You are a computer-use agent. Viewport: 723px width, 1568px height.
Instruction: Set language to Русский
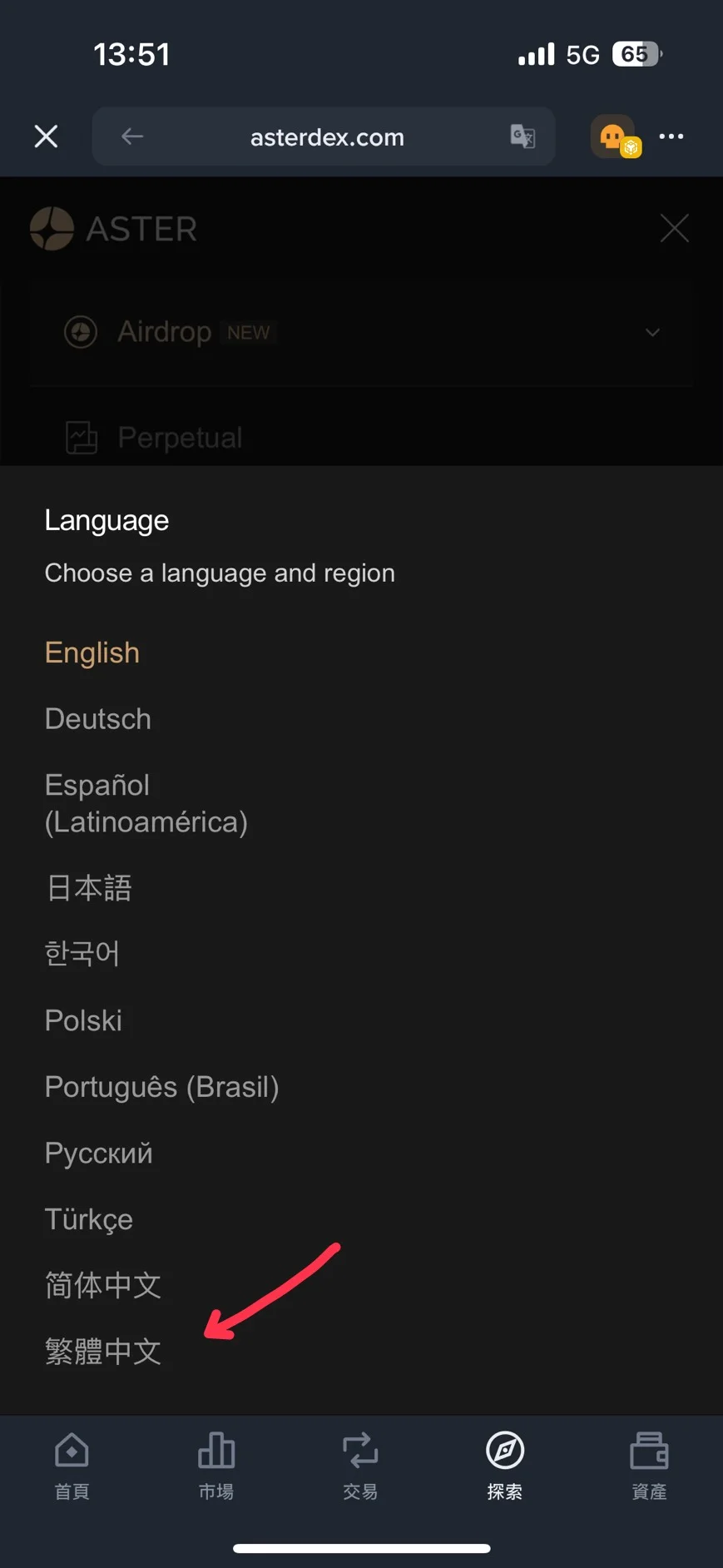98,1154
